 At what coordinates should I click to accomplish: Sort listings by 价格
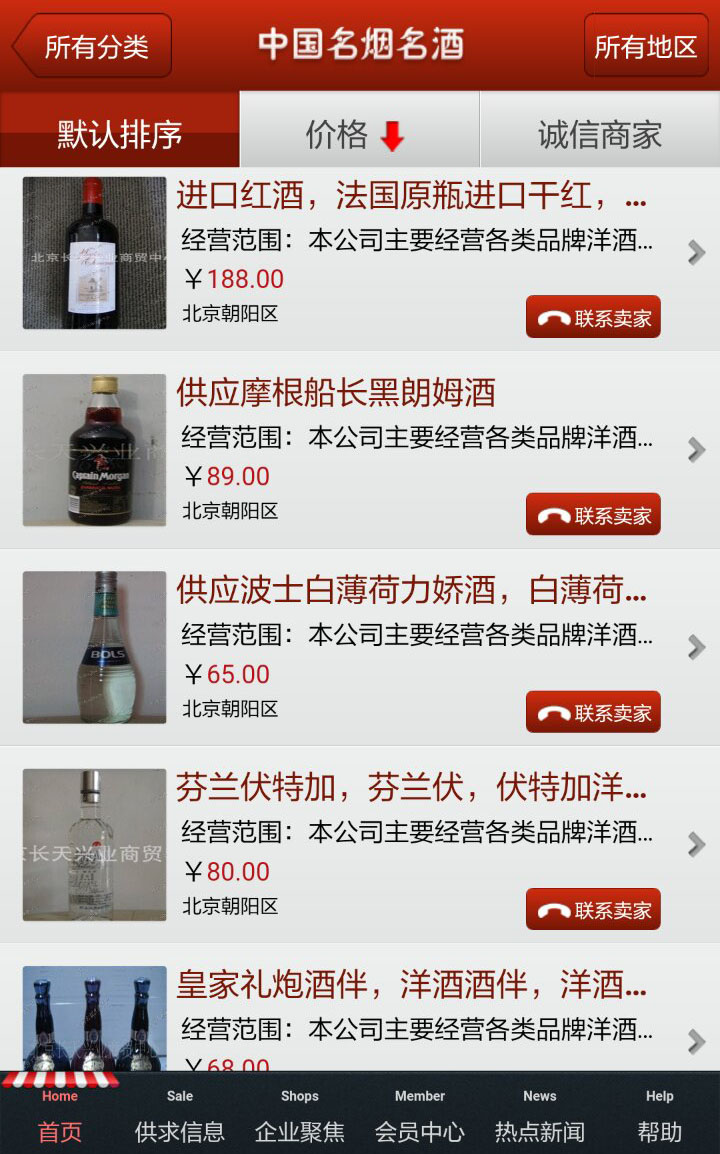coord(358,133)
